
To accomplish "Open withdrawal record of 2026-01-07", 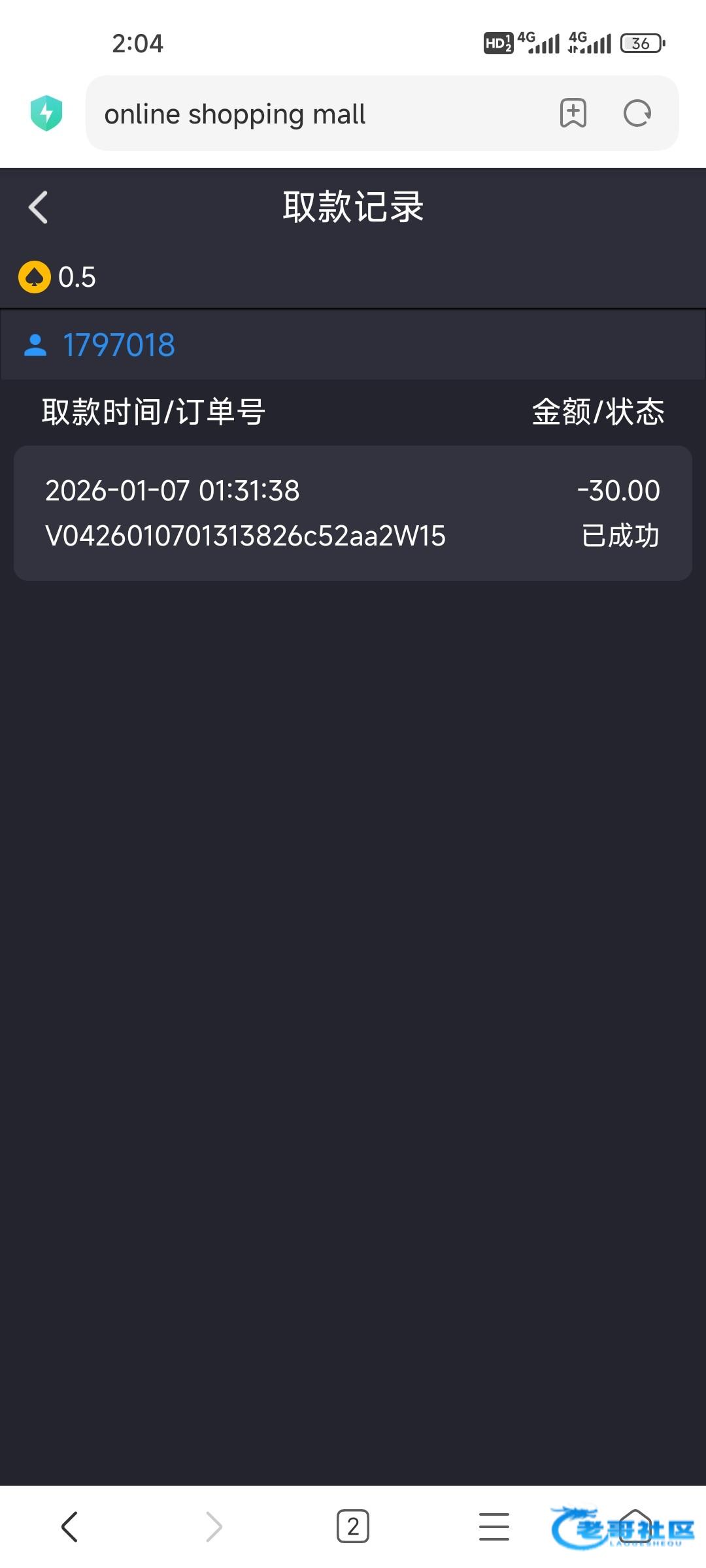I will pos(352,513).
